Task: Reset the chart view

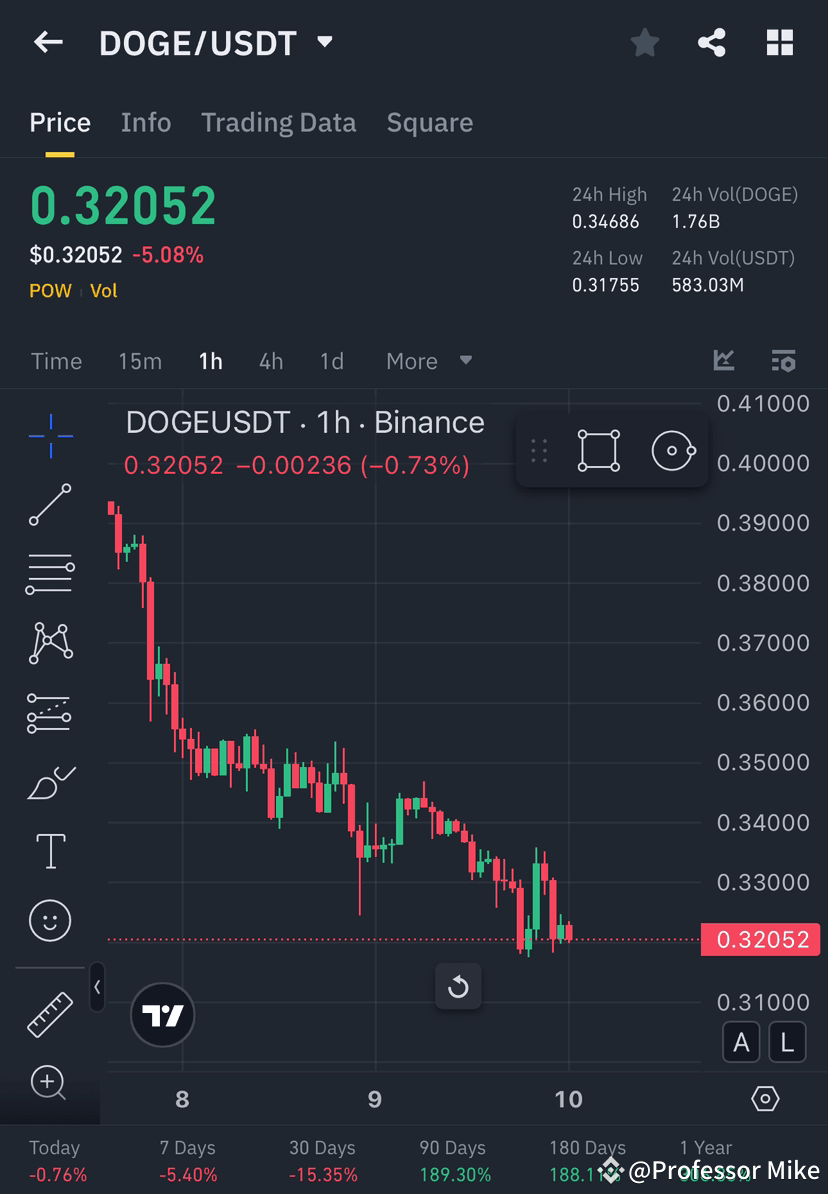Action: tap(458, 987)
